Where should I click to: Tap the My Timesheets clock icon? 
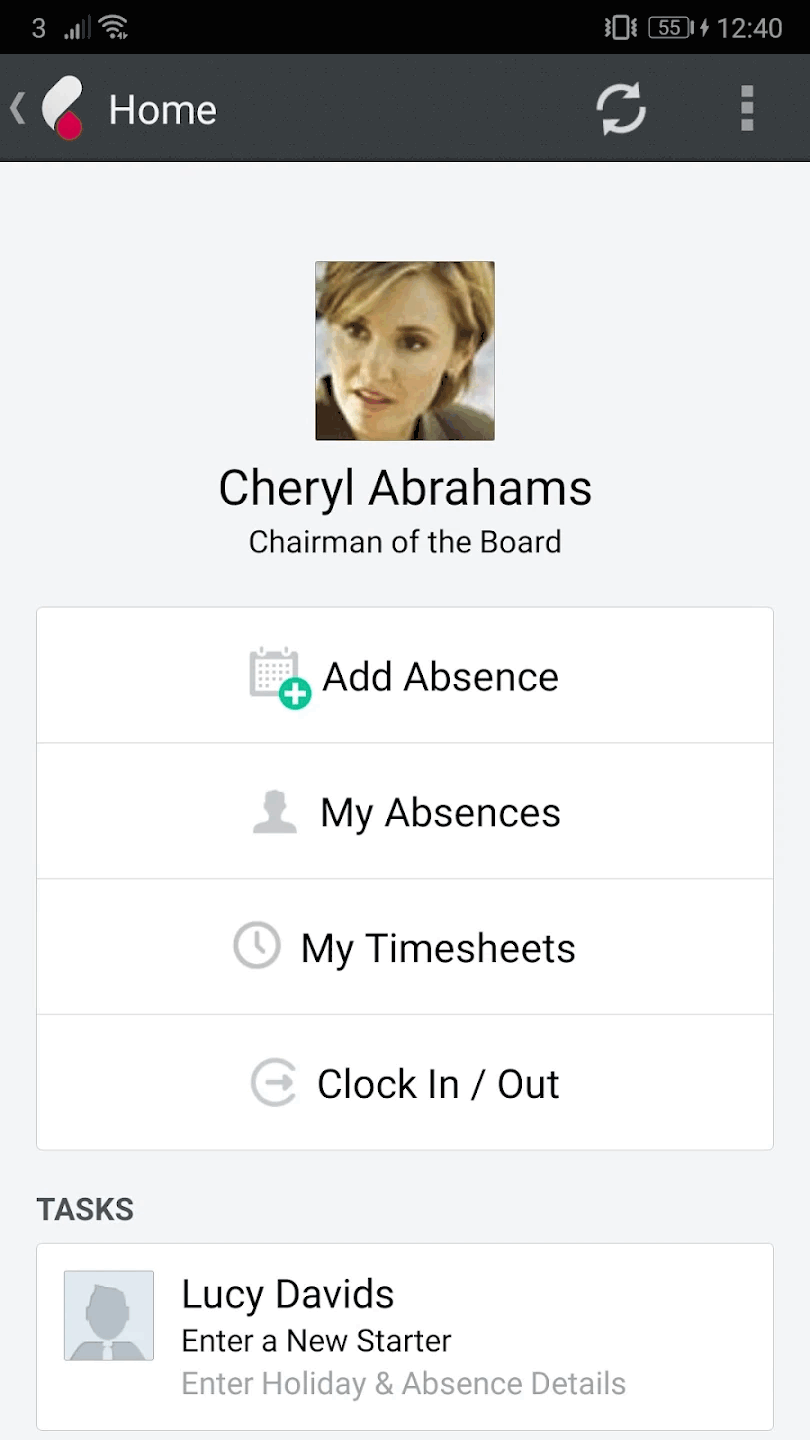pyautogui.click(x=257, y=946)
